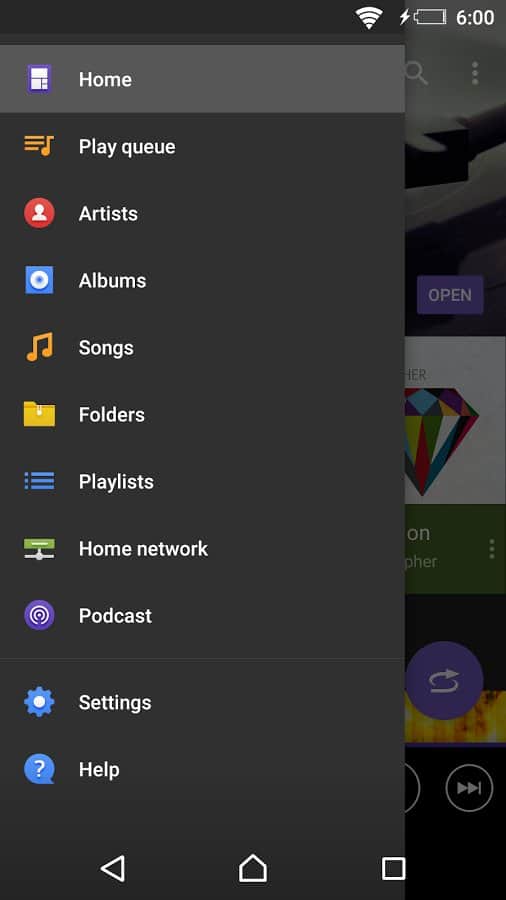Open the Folders view
The width and height of the screenshot is (506, 900).
(202, 414)
